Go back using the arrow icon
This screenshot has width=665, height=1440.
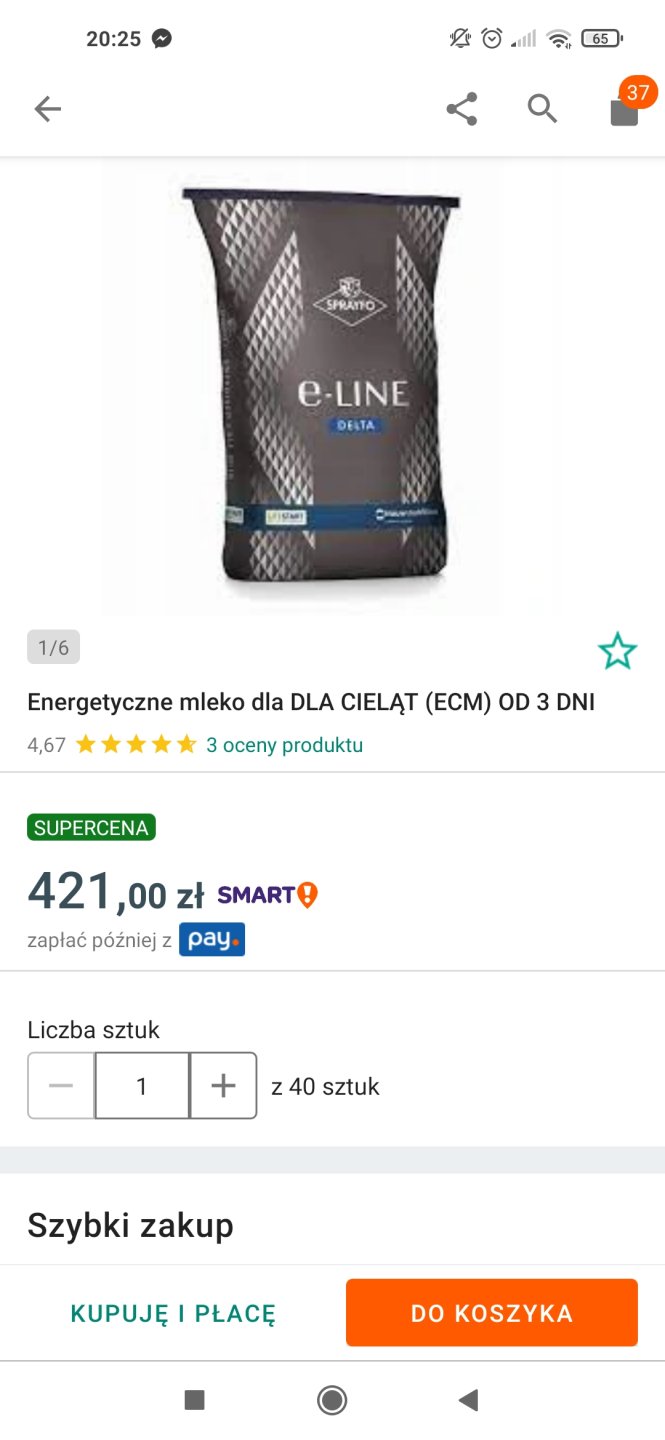(x=47, y=109)
